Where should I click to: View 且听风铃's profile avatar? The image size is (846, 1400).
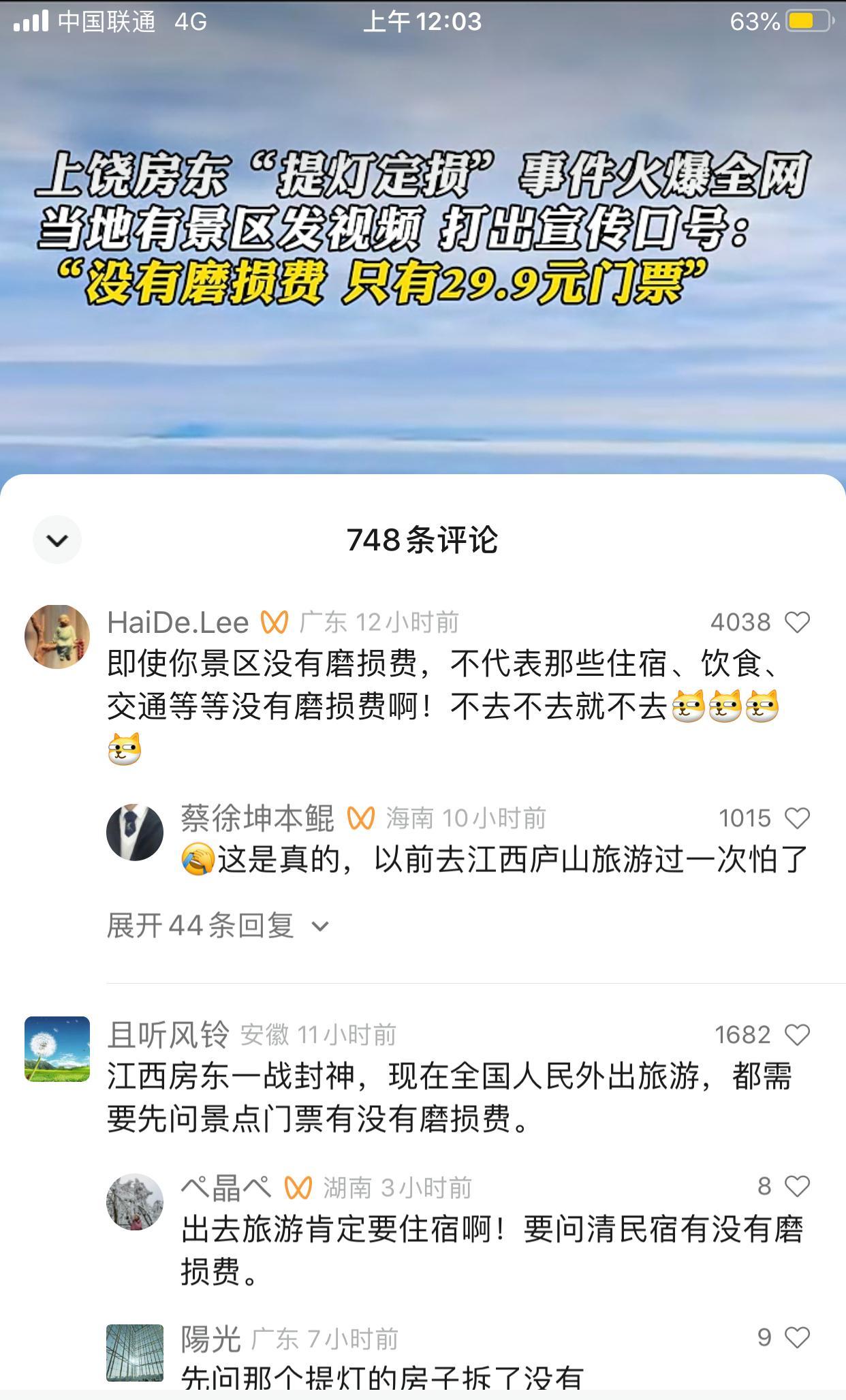click(x=57, y=1049)
